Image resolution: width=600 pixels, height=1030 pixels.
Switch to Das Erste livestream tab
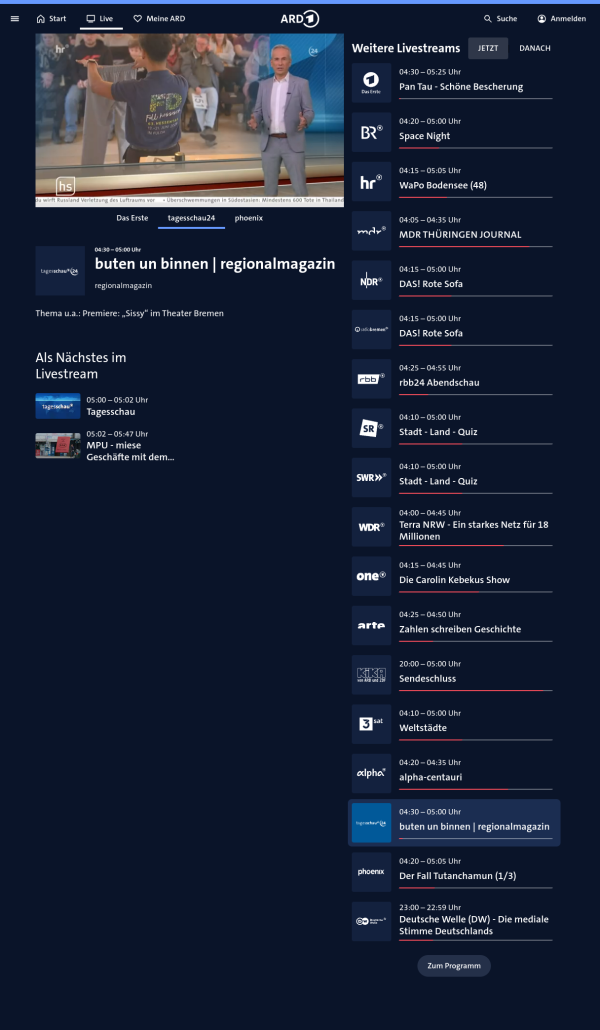click(x=132, y=217)
